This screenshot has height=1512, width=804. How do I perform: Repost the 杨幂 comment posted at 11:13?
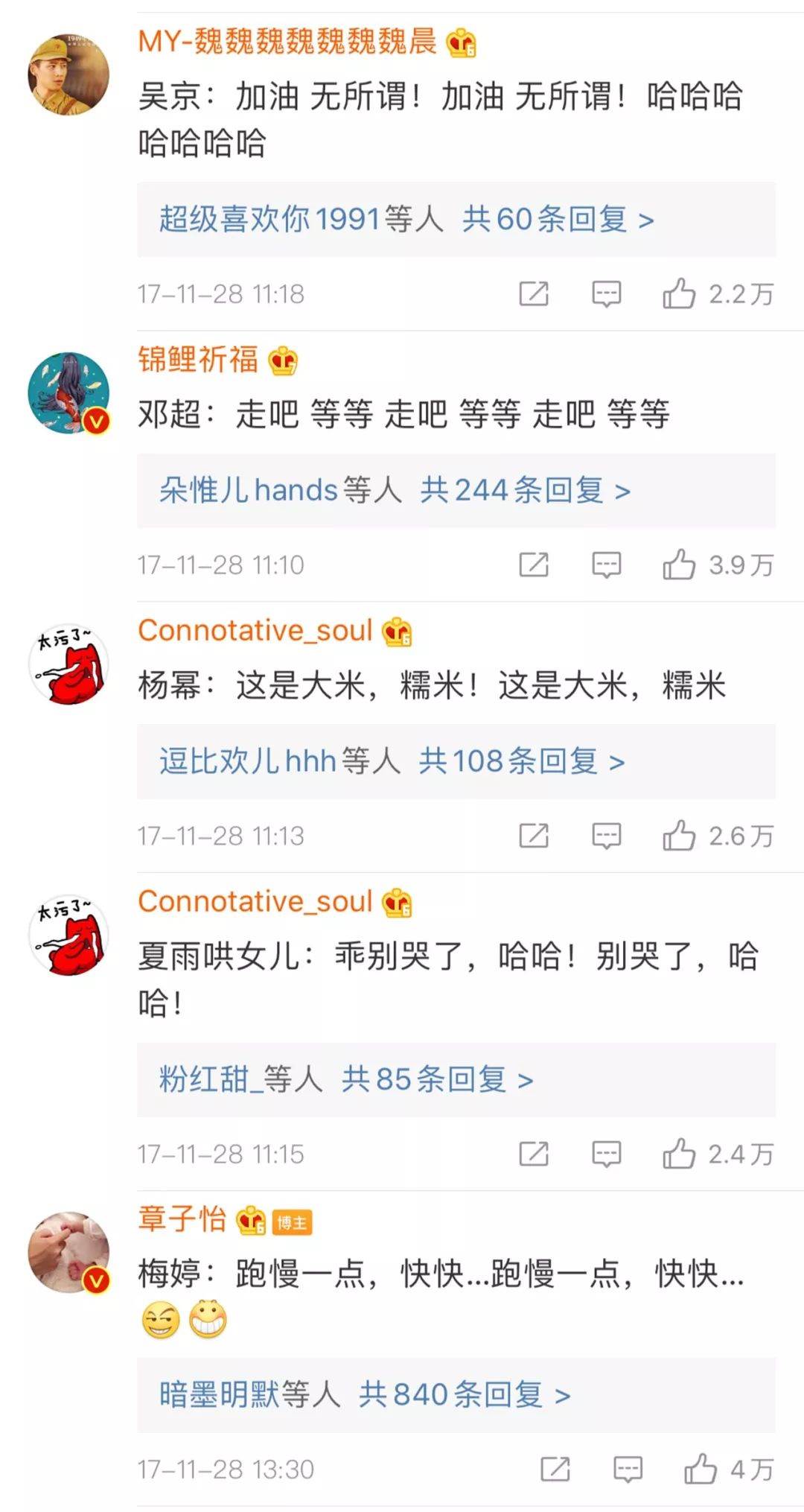point(534,836)
